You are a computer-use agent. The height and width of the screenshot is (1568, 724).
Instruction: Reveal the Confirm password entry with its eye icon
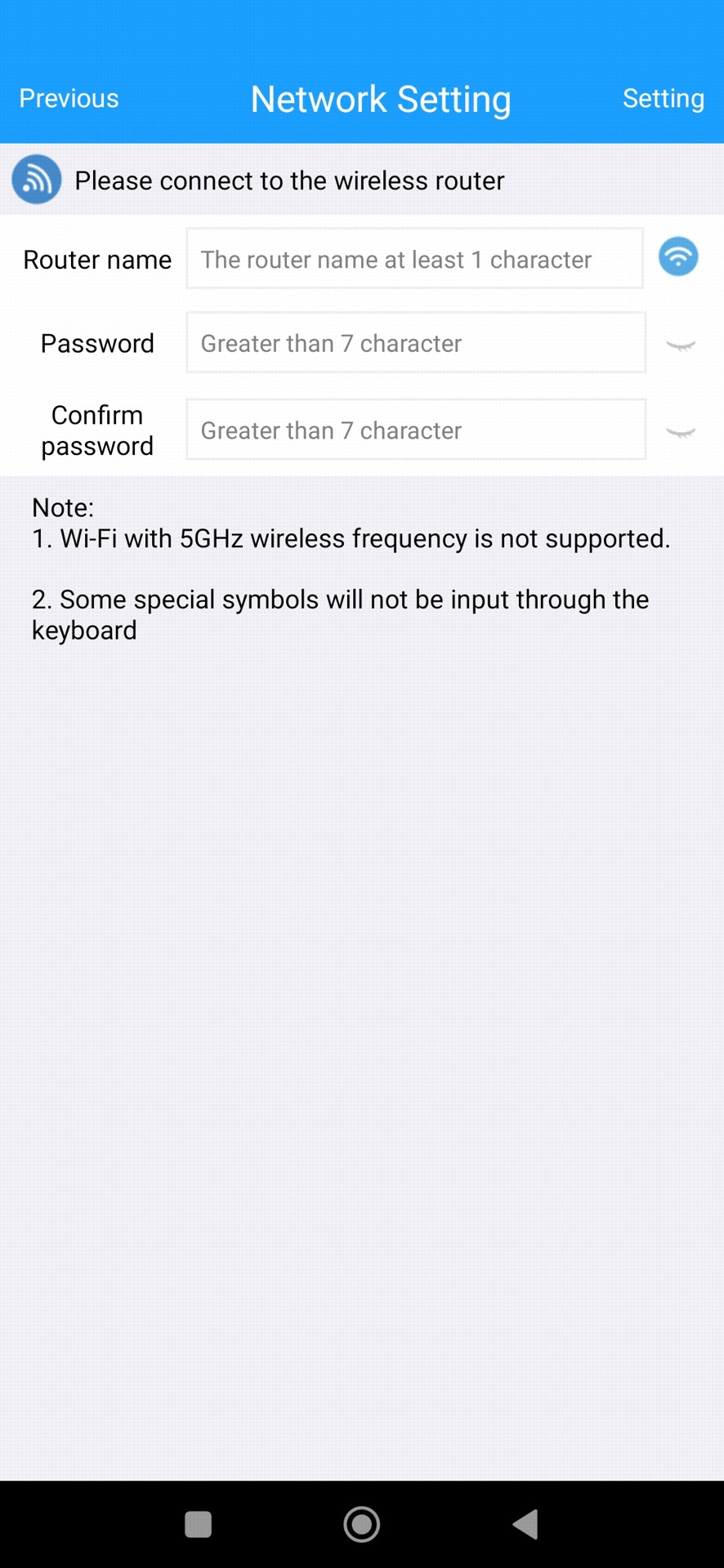tap(680, 432)
